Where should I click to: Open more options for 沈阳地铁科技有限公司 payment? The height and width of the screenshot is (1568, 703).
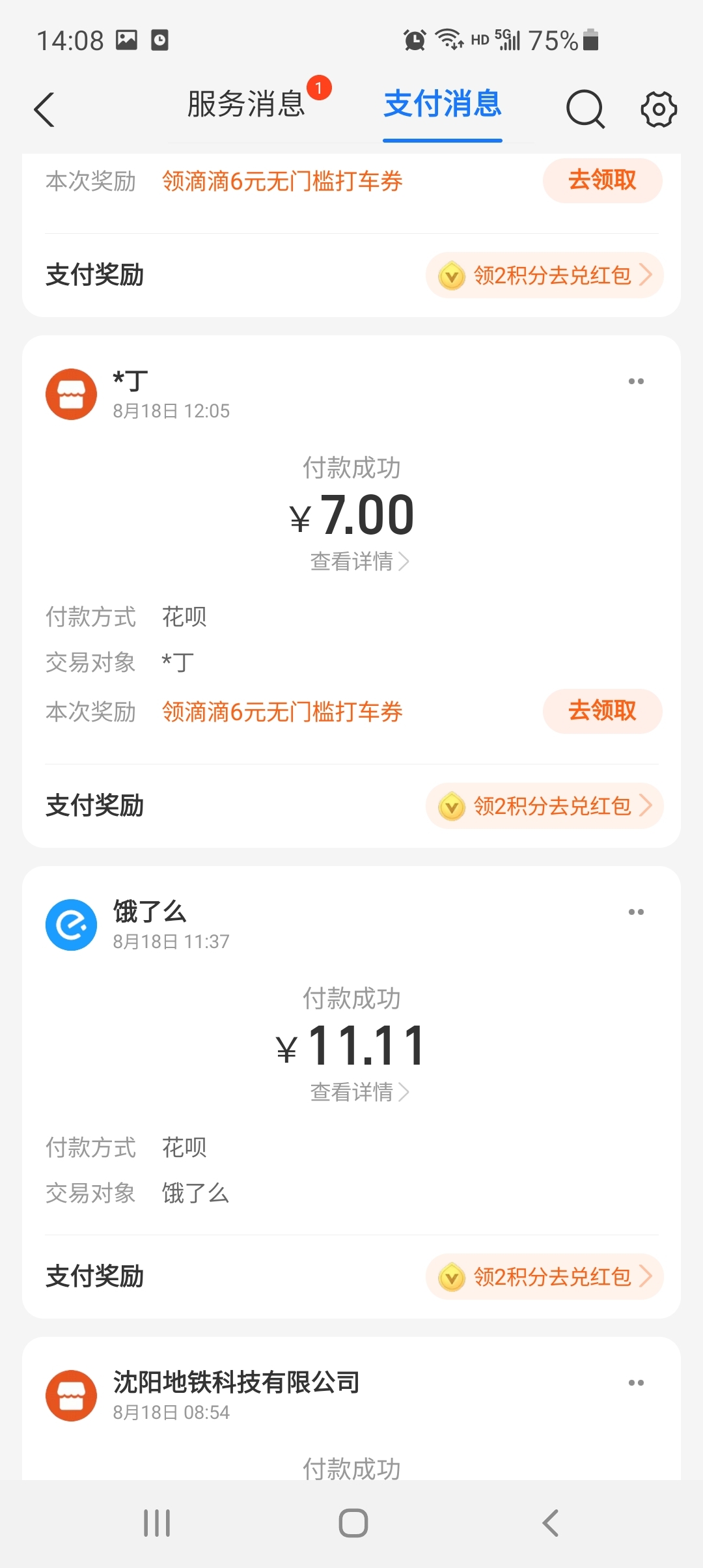[x=636, y=1383]
